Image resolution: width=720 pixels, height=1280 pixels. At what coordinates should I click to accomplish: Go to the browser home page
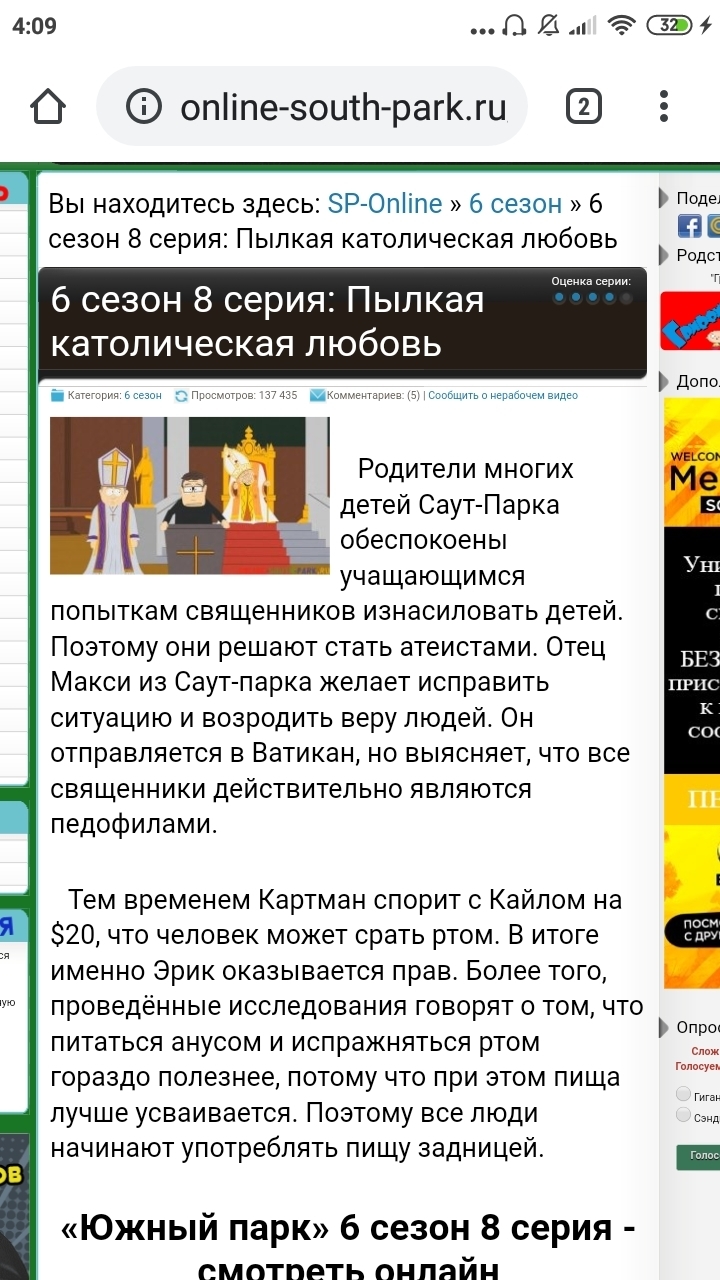coord(48,106)
